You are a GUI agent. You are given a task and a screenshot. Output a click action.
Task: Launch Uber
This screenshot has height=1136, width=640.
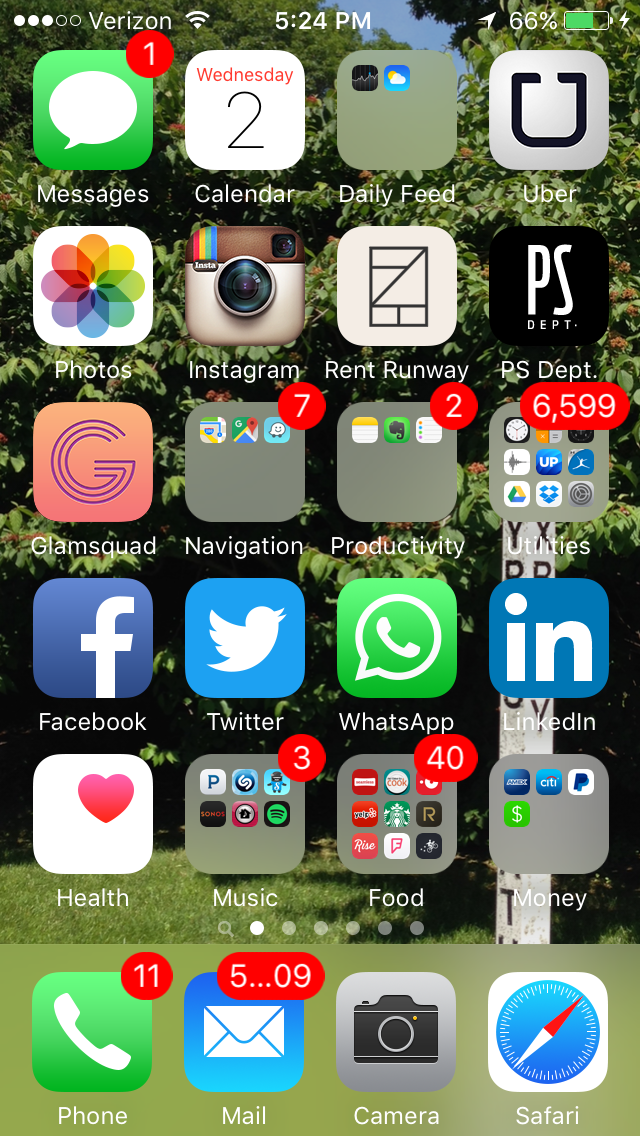click(x=549, y=110)
